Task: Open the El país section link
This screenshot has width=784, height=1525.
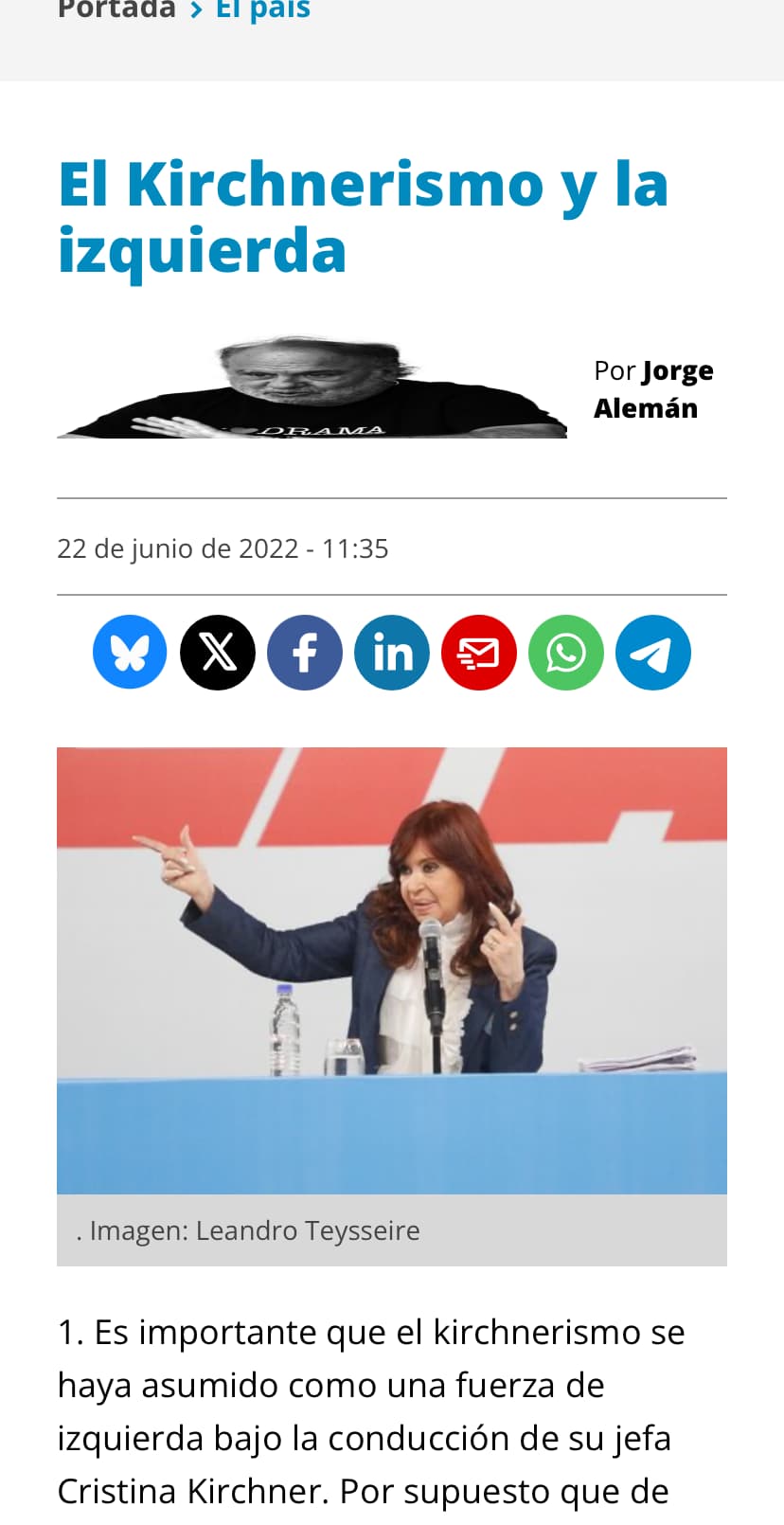Action: coord(262,9)
